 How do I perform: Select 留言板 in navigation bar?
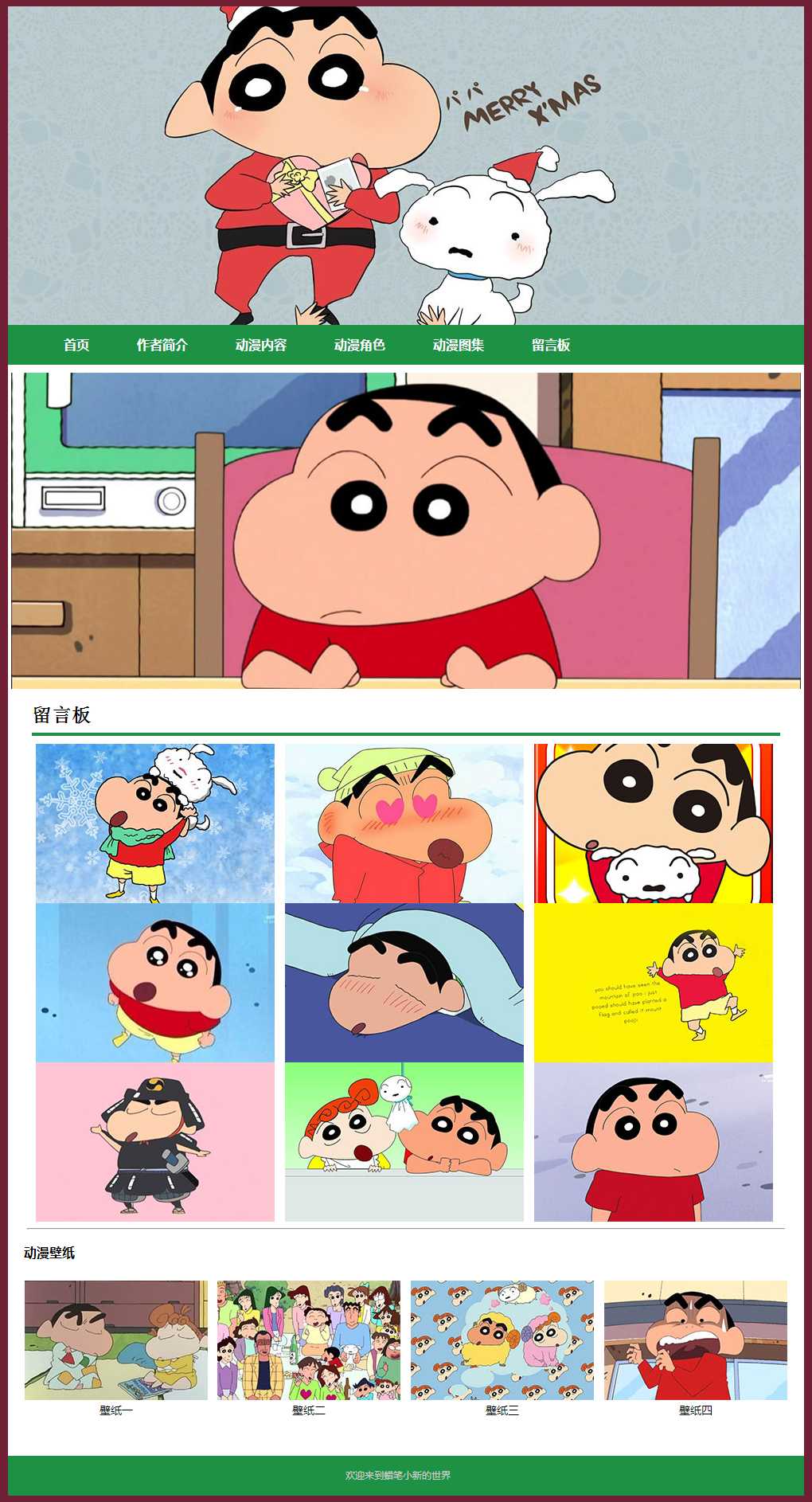[x=551, y=345]
